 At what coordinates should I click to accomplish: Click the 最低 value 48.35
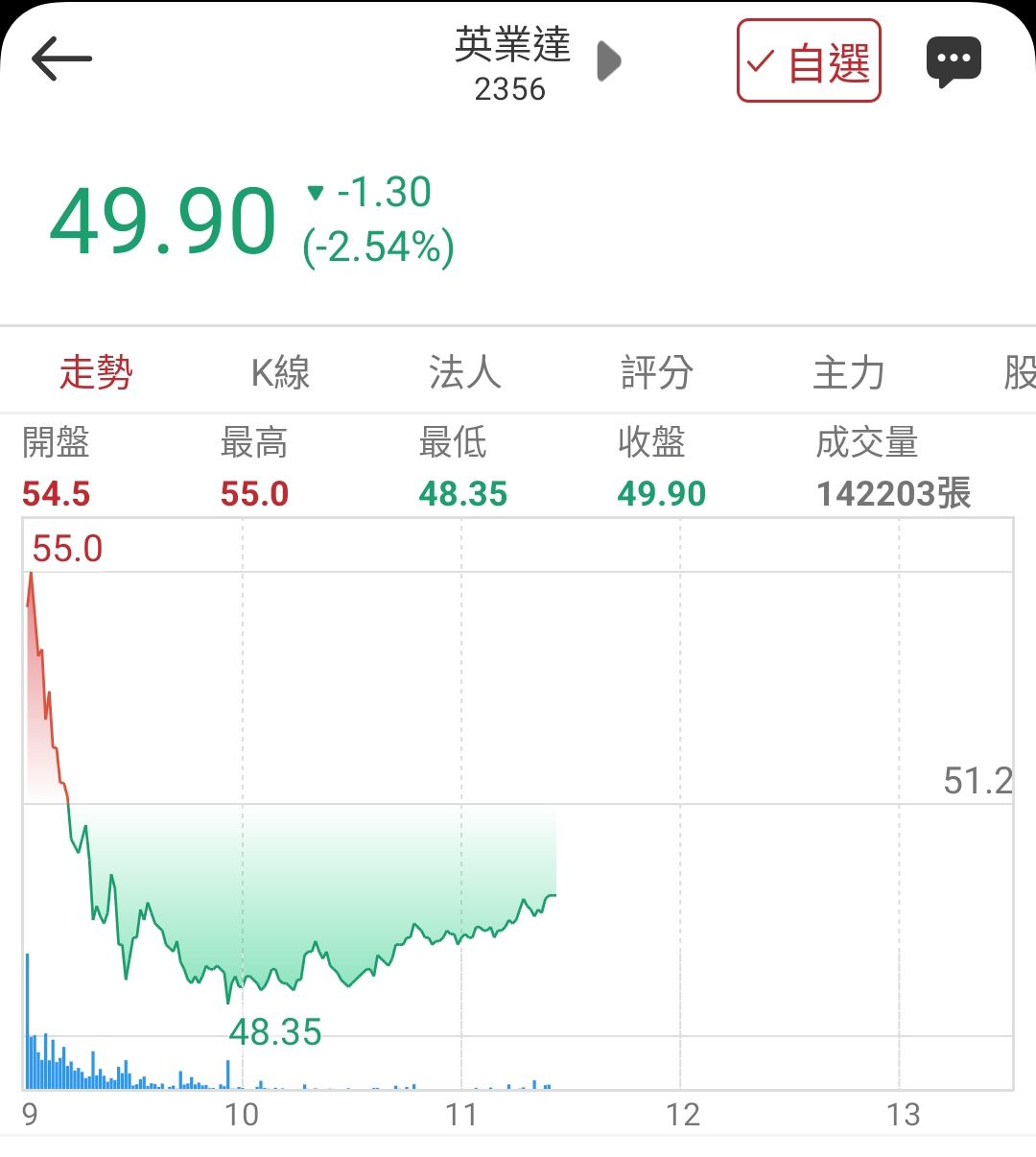coord(464,493)
